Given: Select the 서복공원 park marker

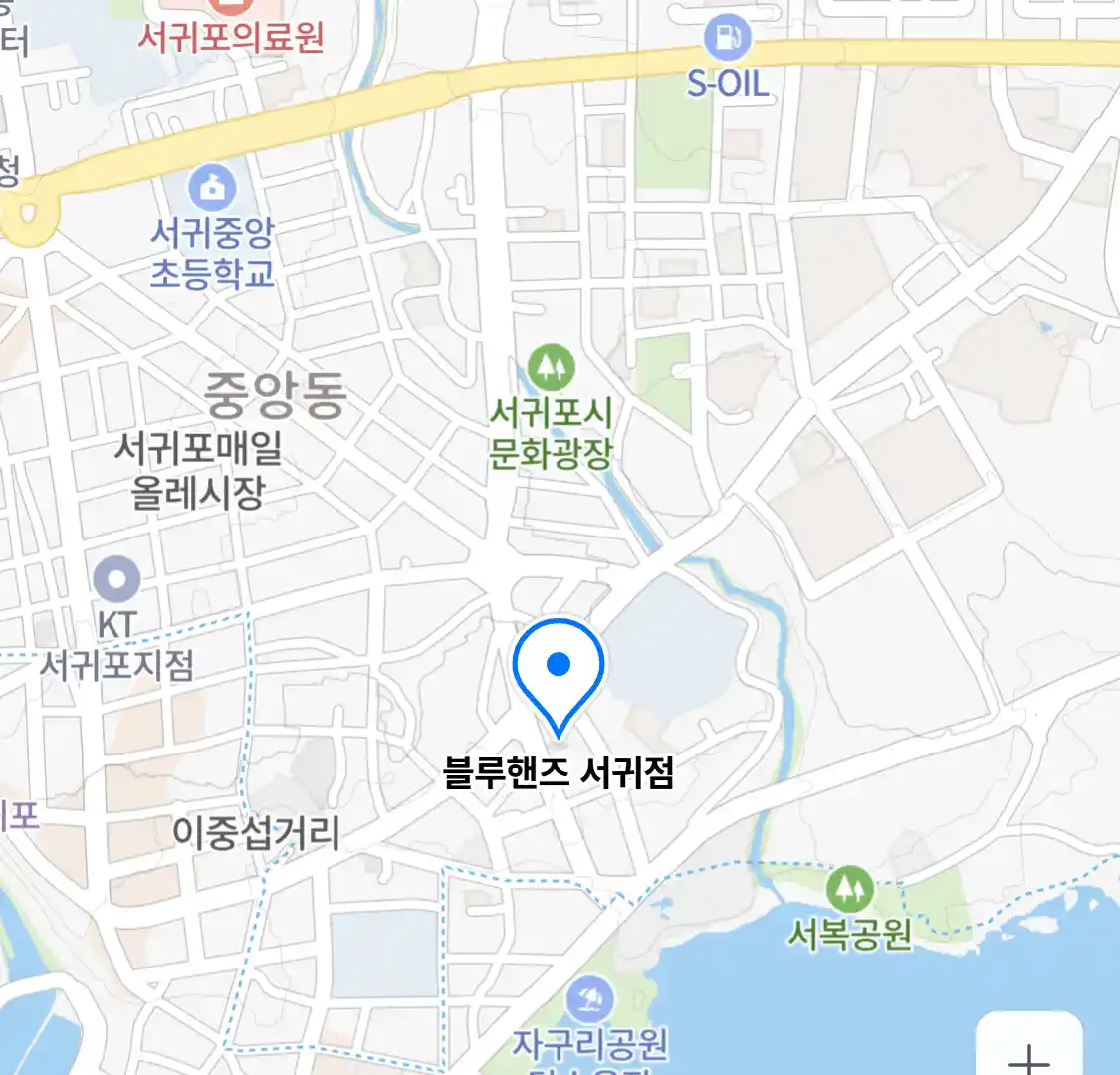Looking at the screenshot, I should (x=849, y=889).
